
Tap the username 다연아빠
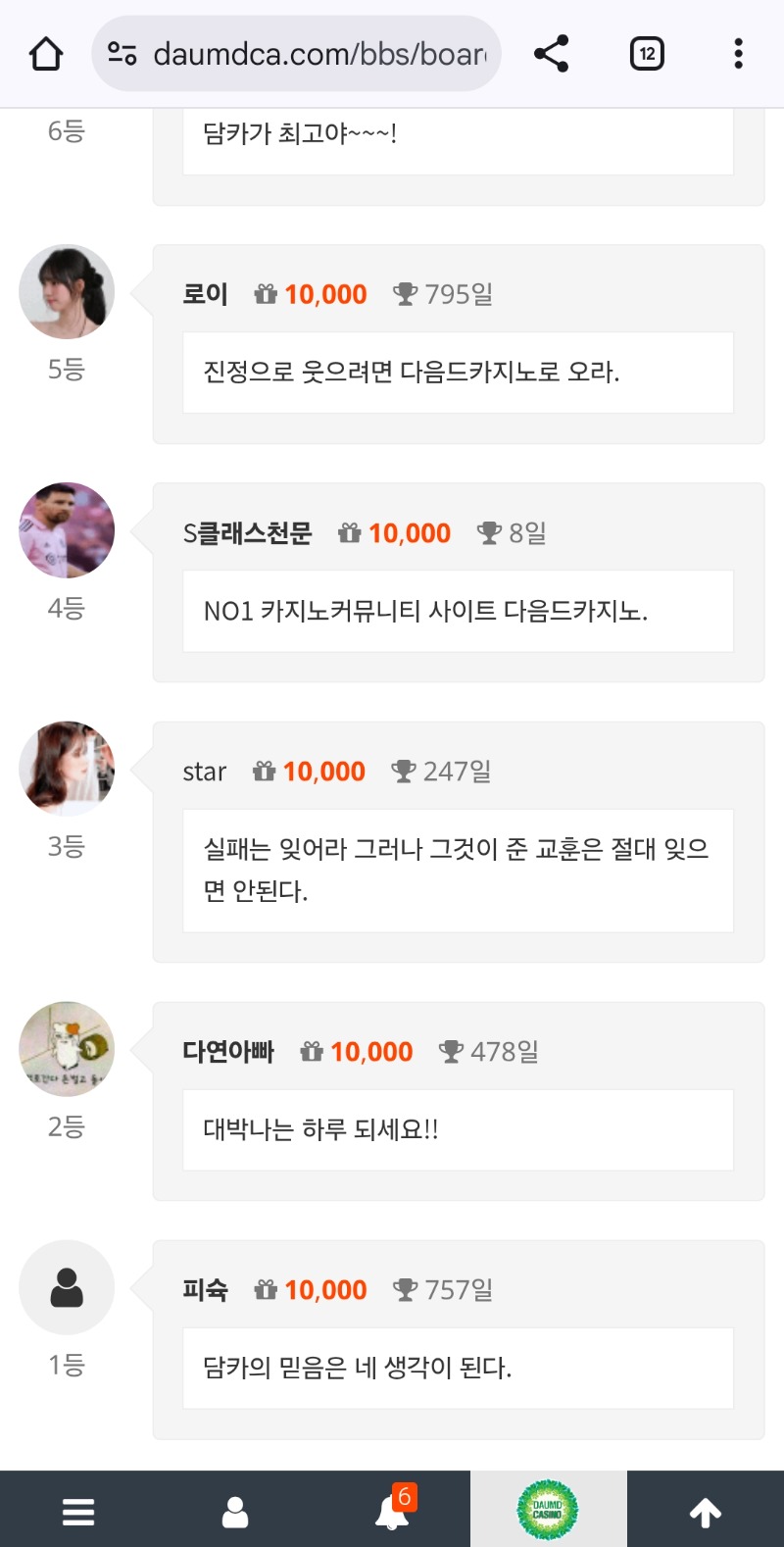(228, 1052)
